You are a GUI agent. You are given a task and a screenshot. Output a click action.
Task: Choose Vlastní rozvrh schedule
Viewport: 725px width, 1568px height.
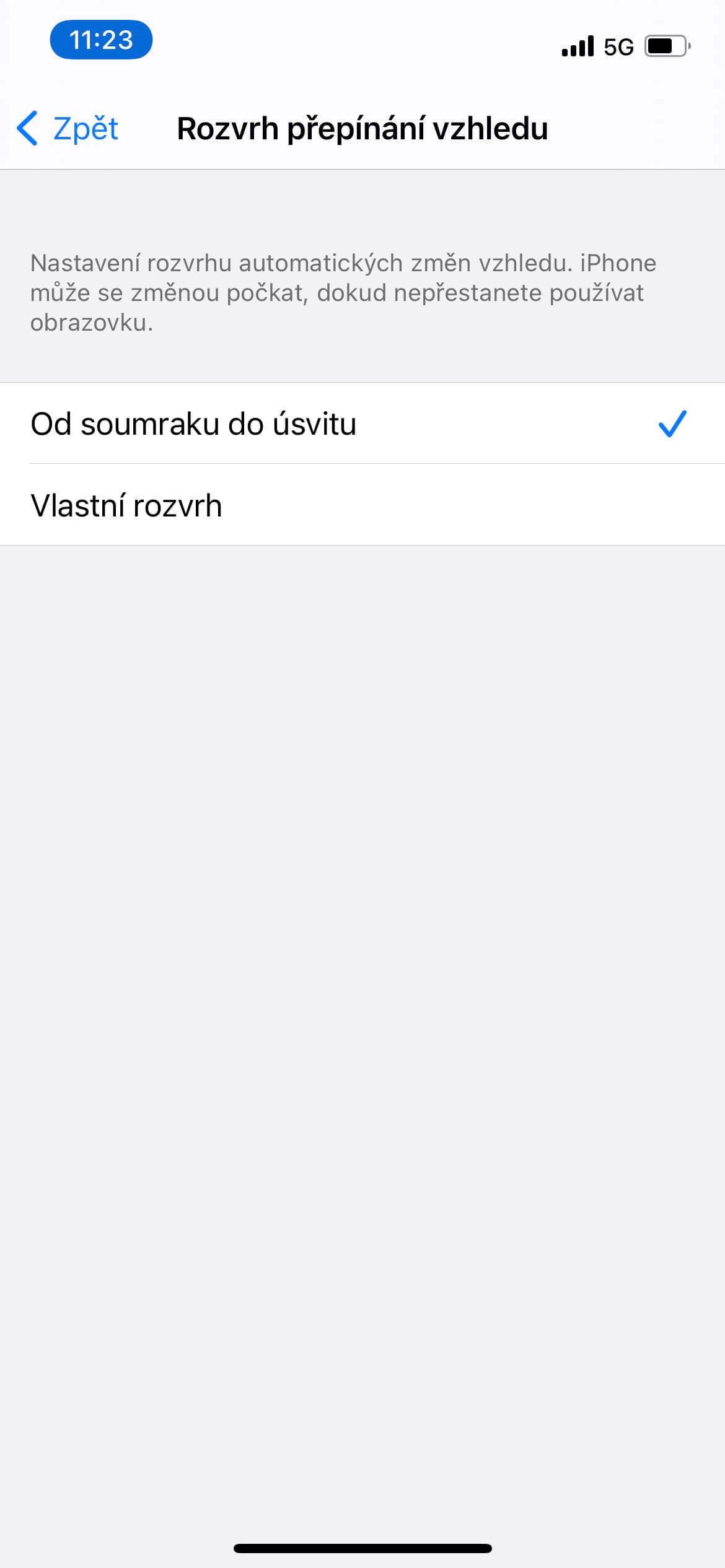362,505
